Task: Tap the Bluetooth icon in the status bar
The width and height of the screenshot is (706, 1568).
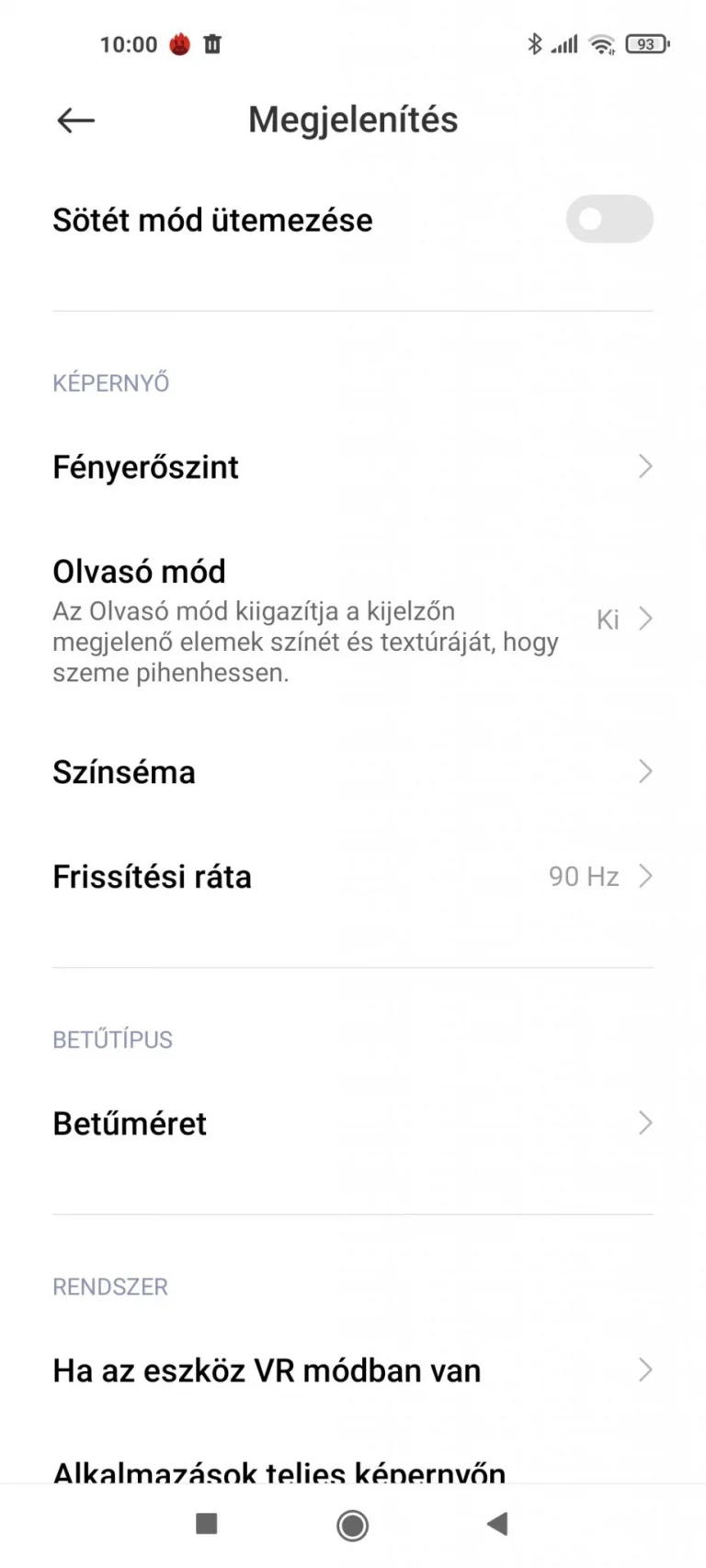Action: [533, 43]
